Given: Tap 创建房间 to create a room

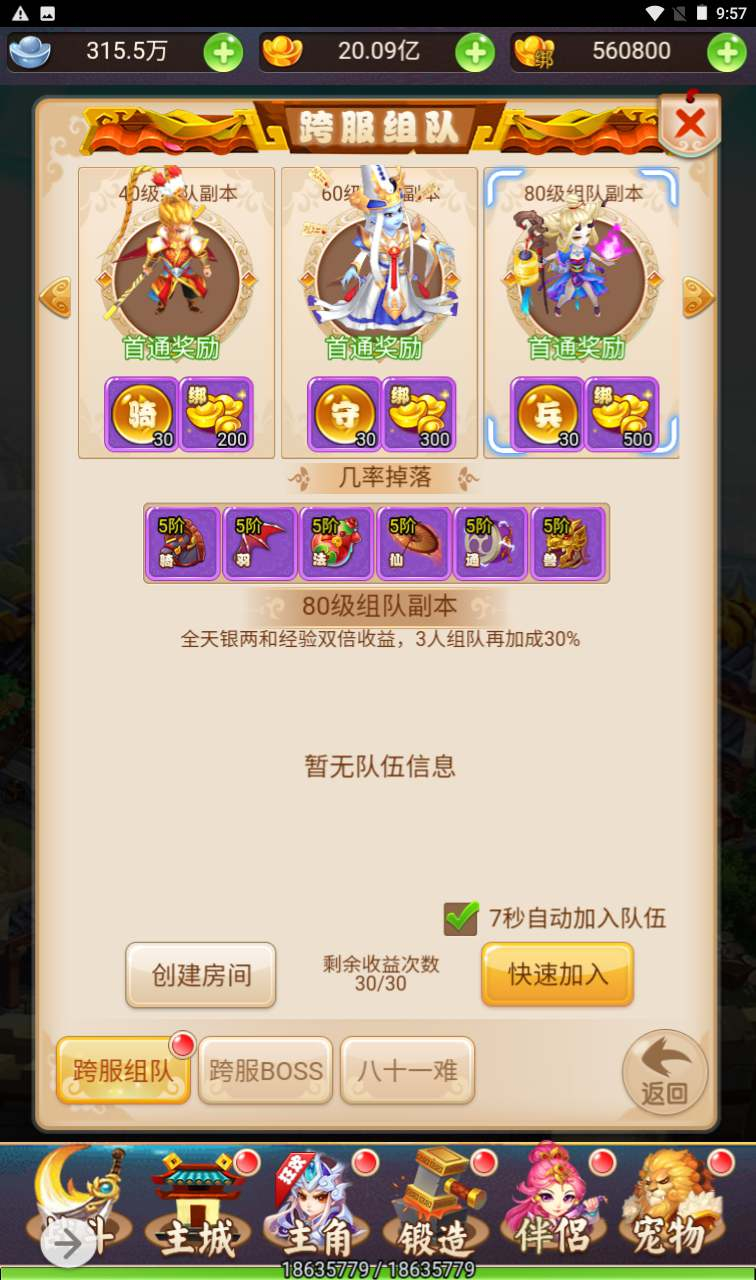Looking at the screenshot, I should click(201, 975).
